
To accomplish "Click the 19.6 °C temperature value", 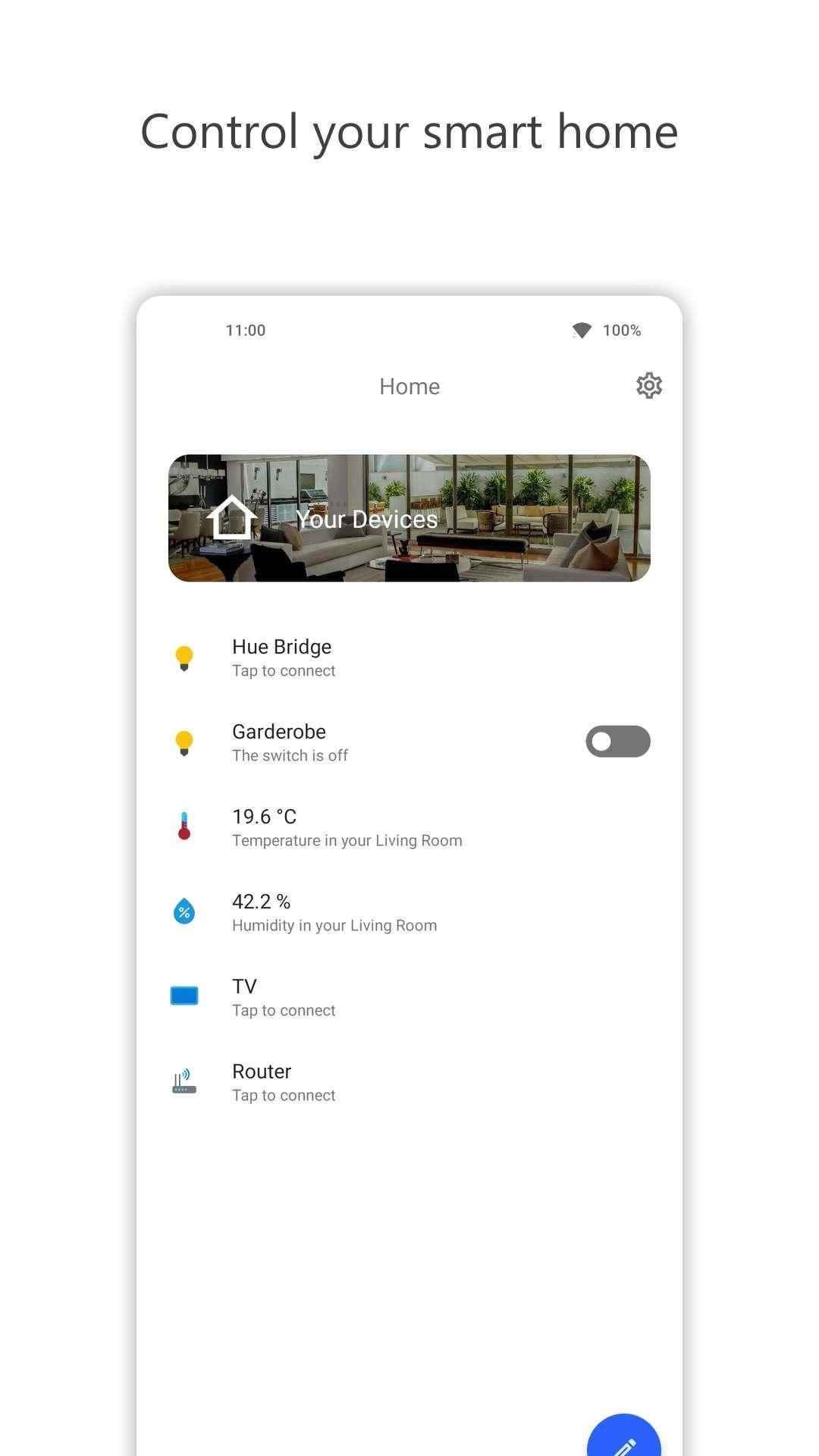I will [x=264, y=817].
